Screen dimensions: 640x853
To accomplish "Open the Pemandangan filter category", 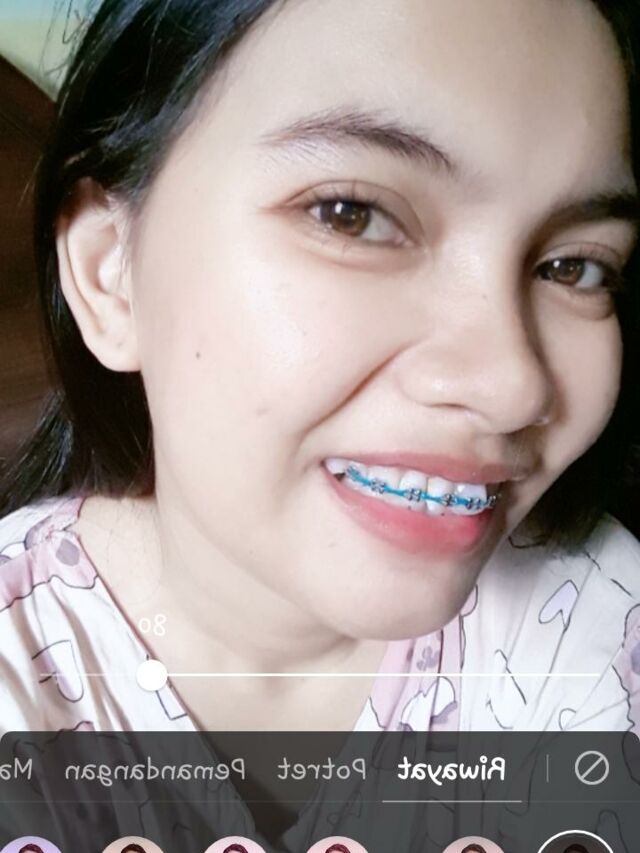I will coord(156,770).
